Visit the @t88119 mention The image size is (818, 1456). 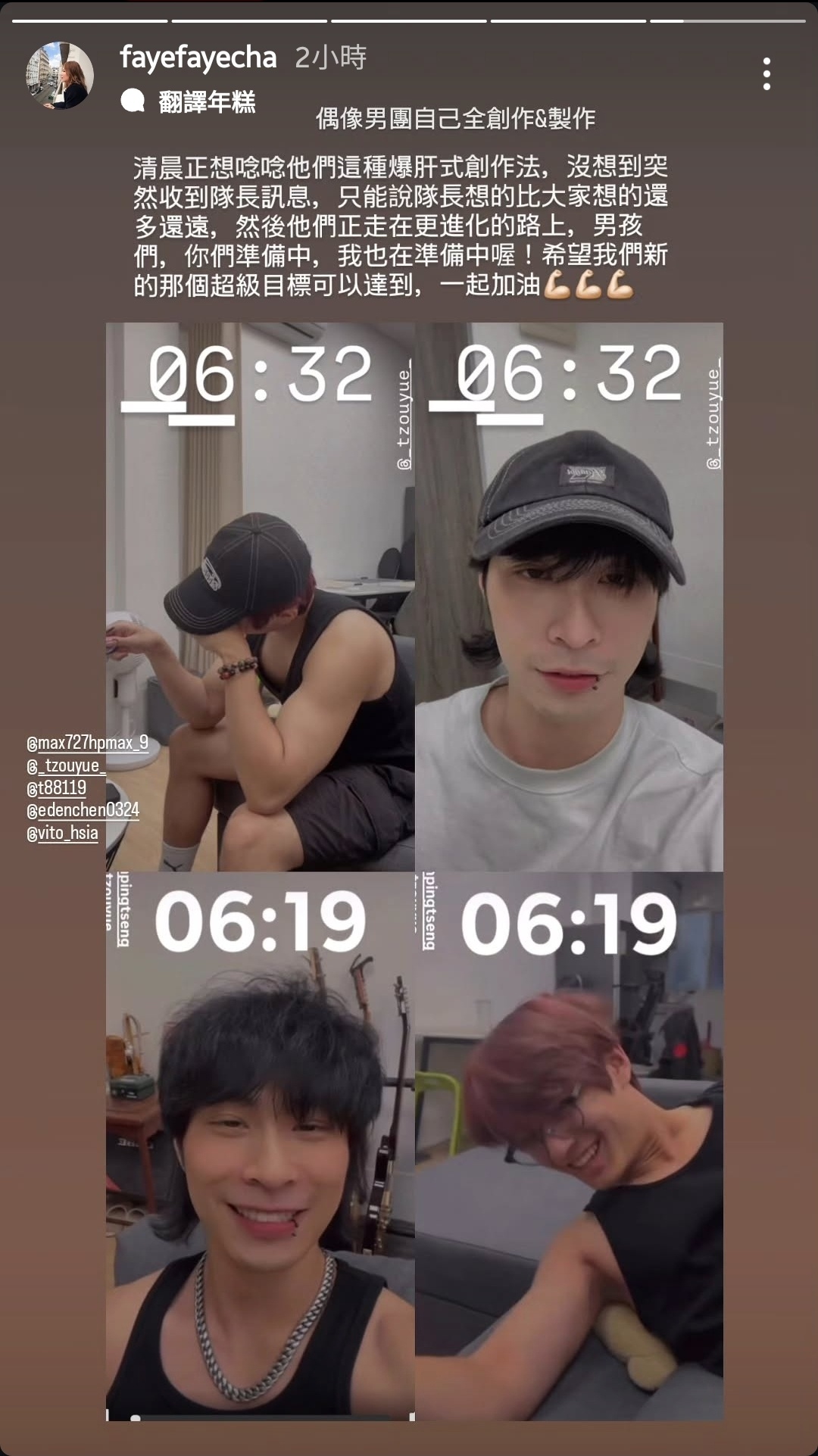pyautogui.click(x=57, y=788)
